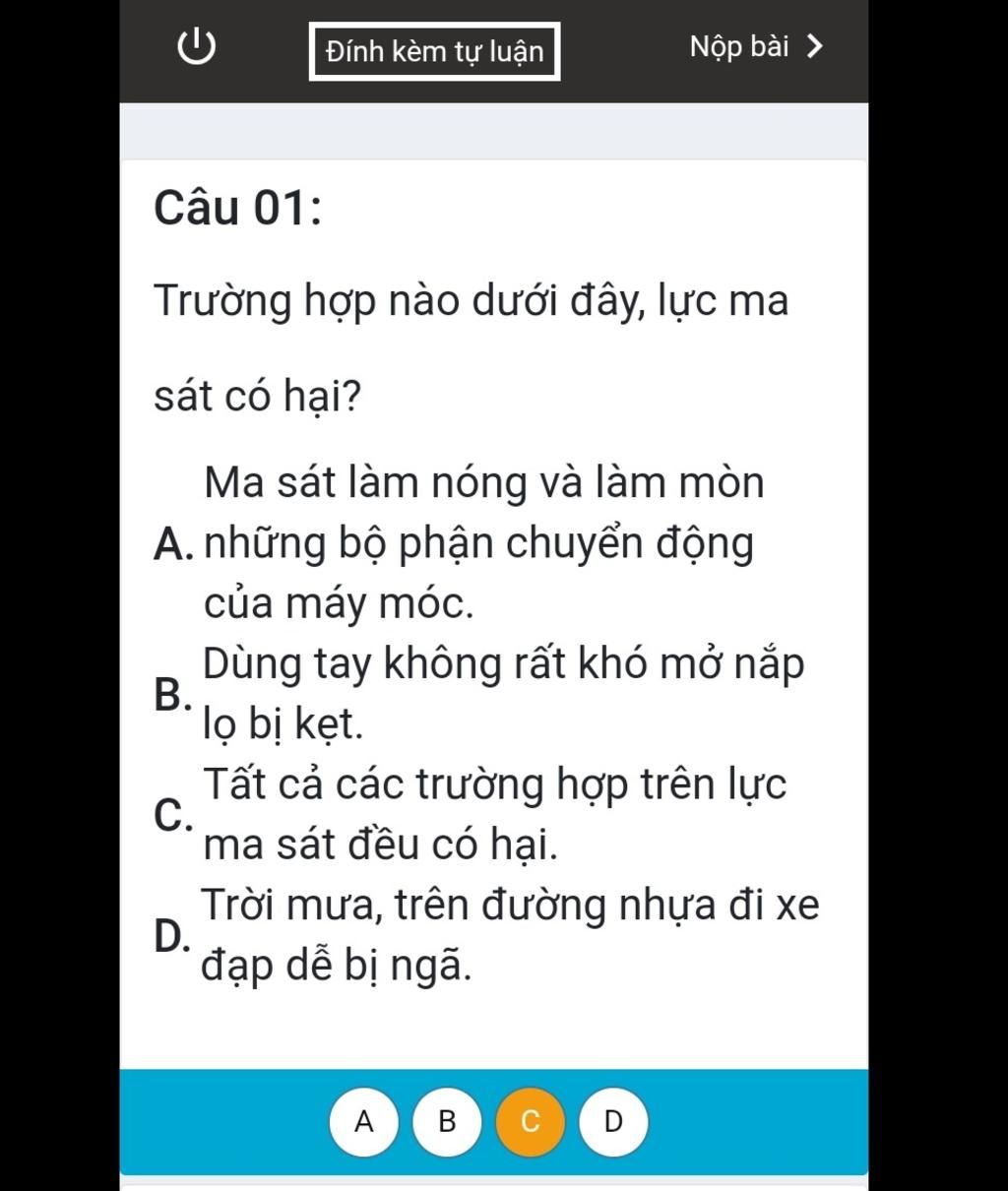Choose answer B in the answer bar

point(447,1121)
